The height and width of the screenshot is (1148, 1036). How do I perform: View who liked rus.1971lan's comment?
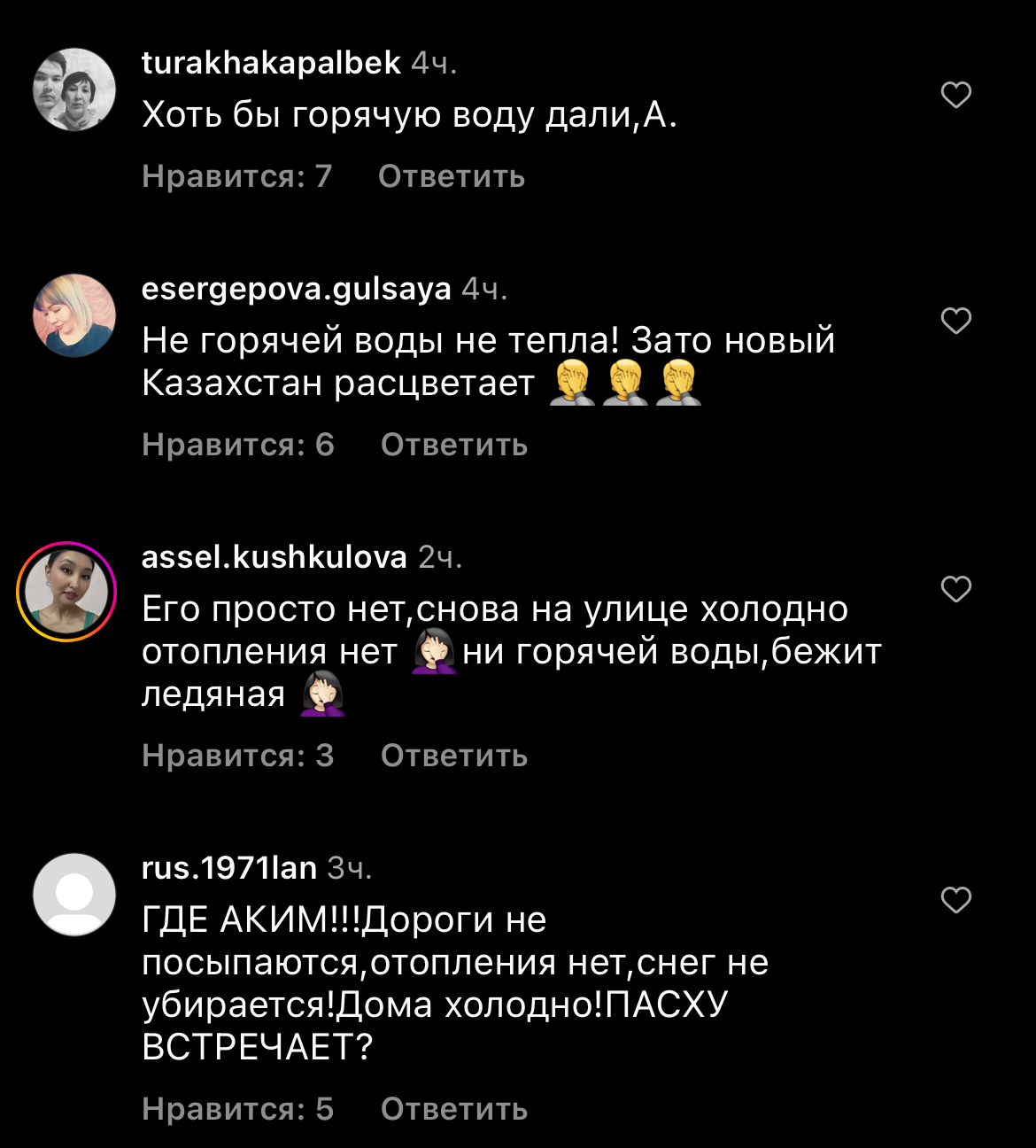(237, 1109)
